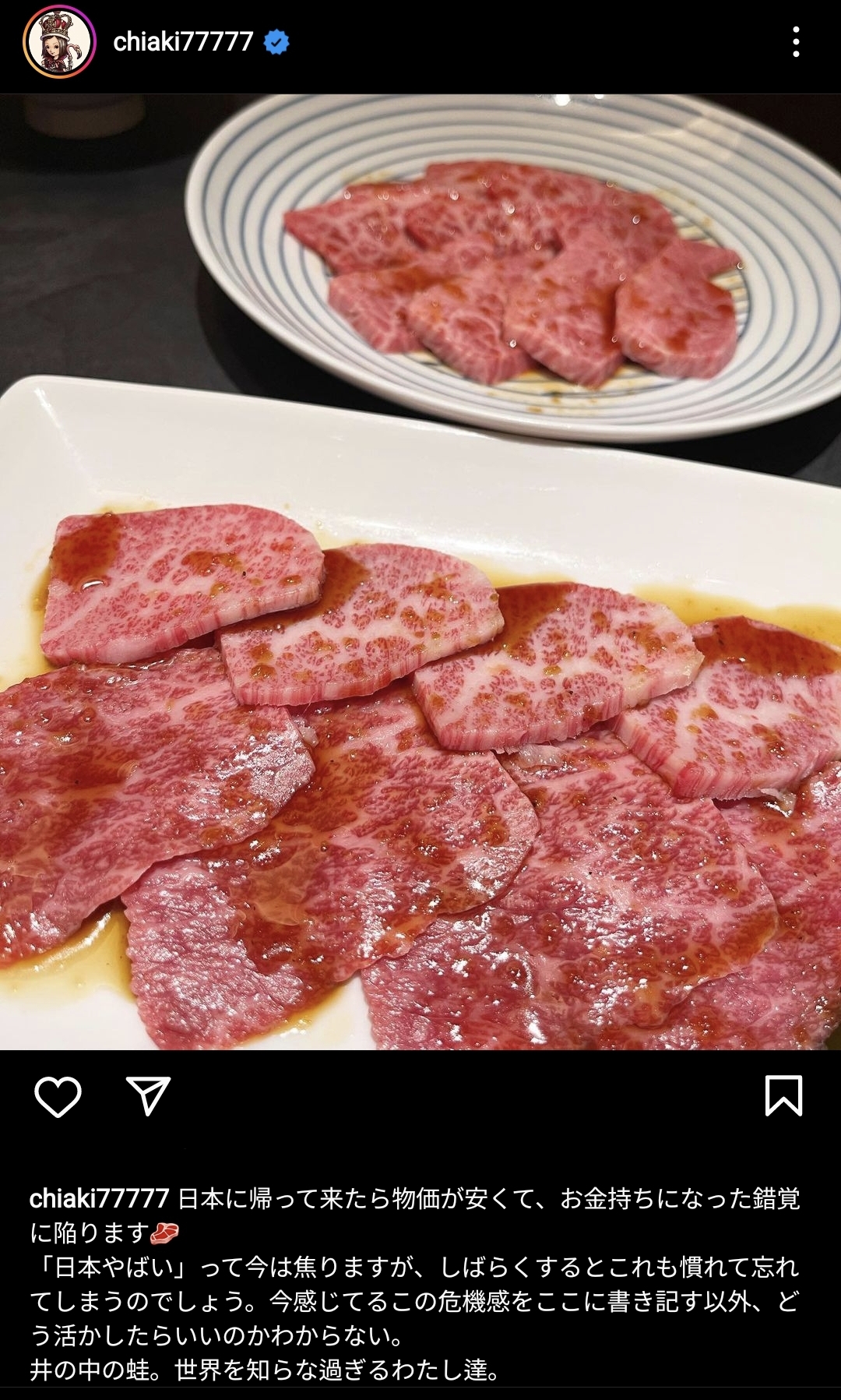Open the three-dot overflow menu

coord(795,42)
